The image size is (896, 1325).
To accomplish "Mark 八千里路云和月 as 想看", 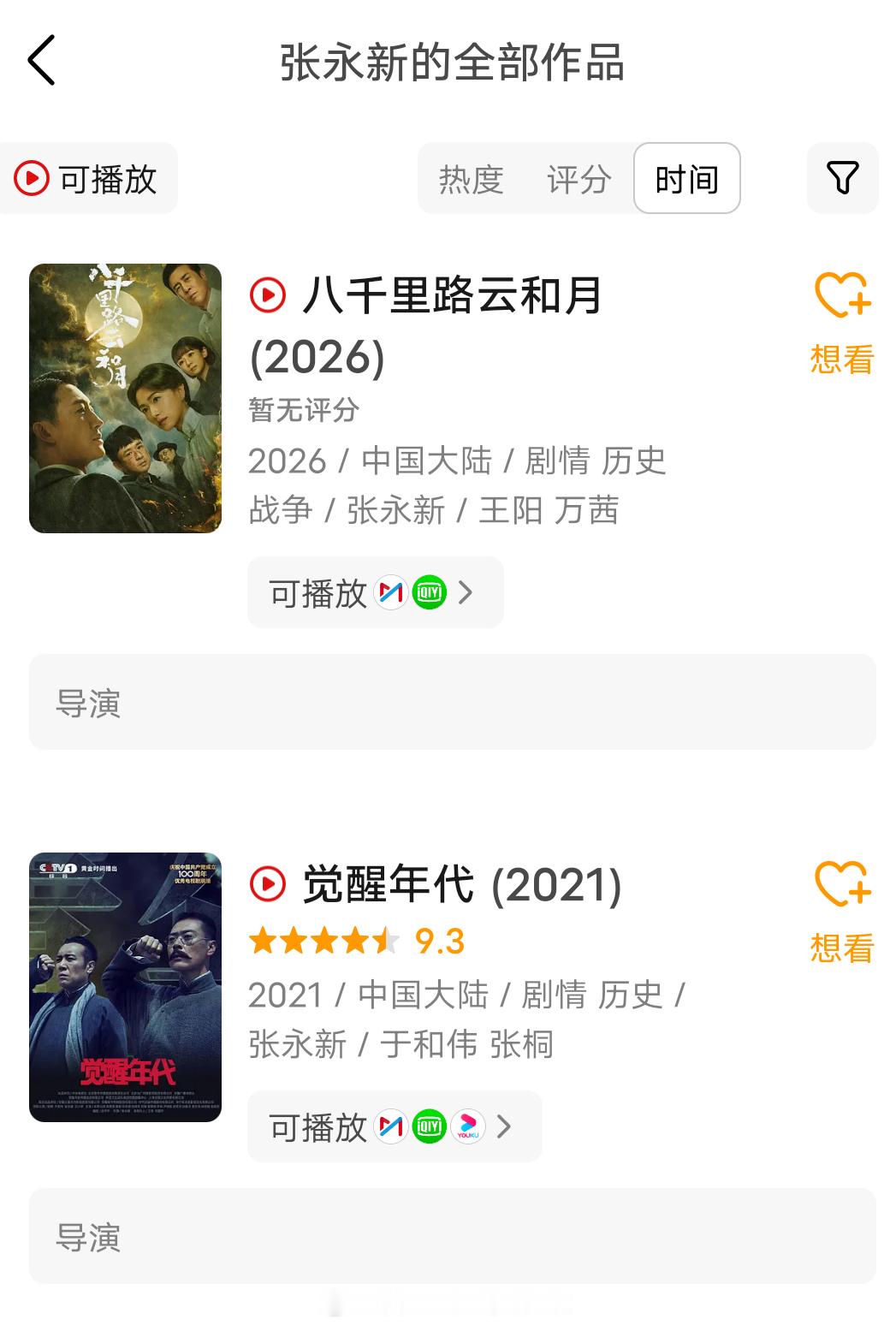I will pyautogui.click(x=841, y=323).
